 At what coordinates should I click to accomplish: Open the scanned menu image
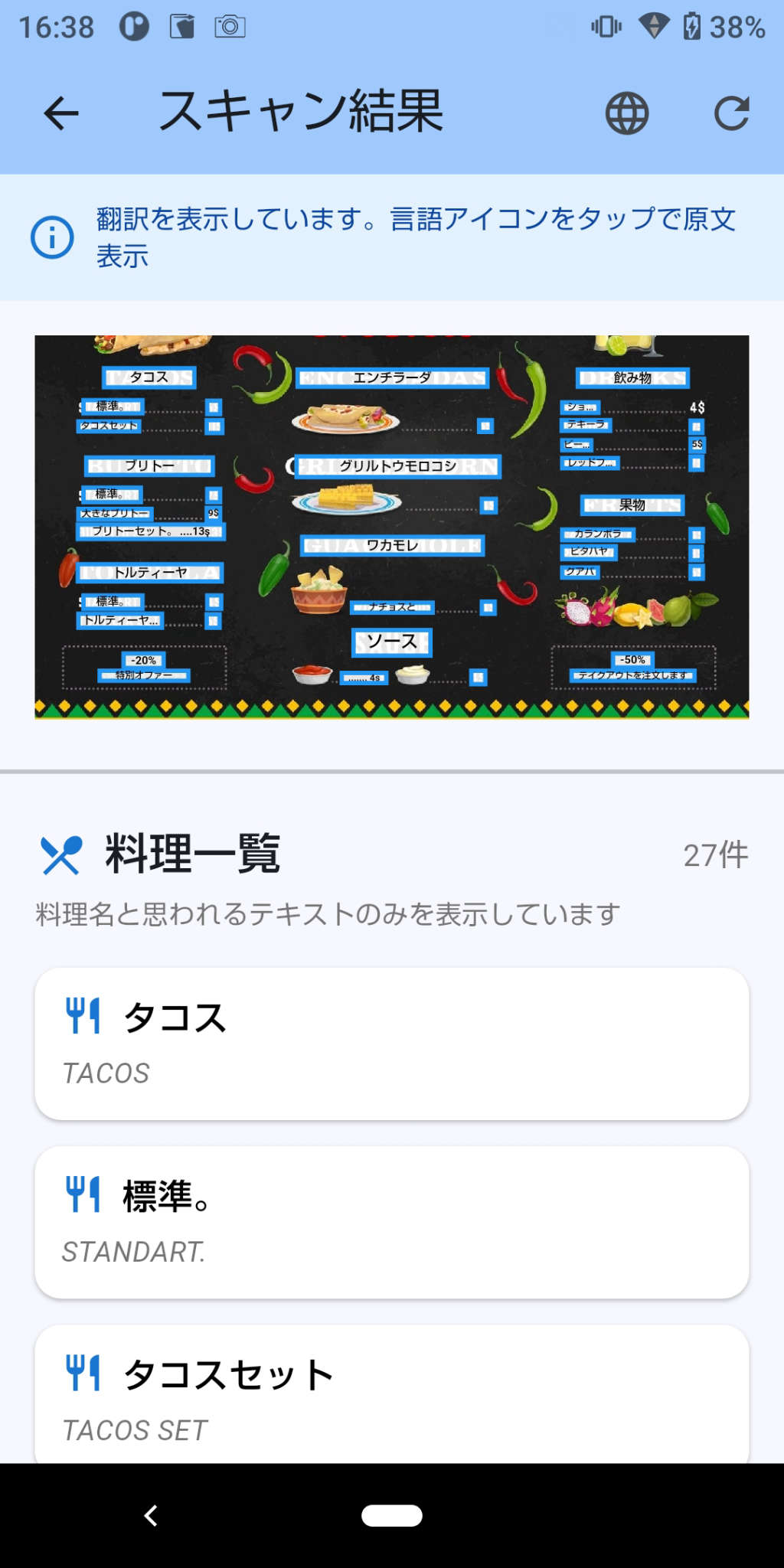click(x=391, y=527)
